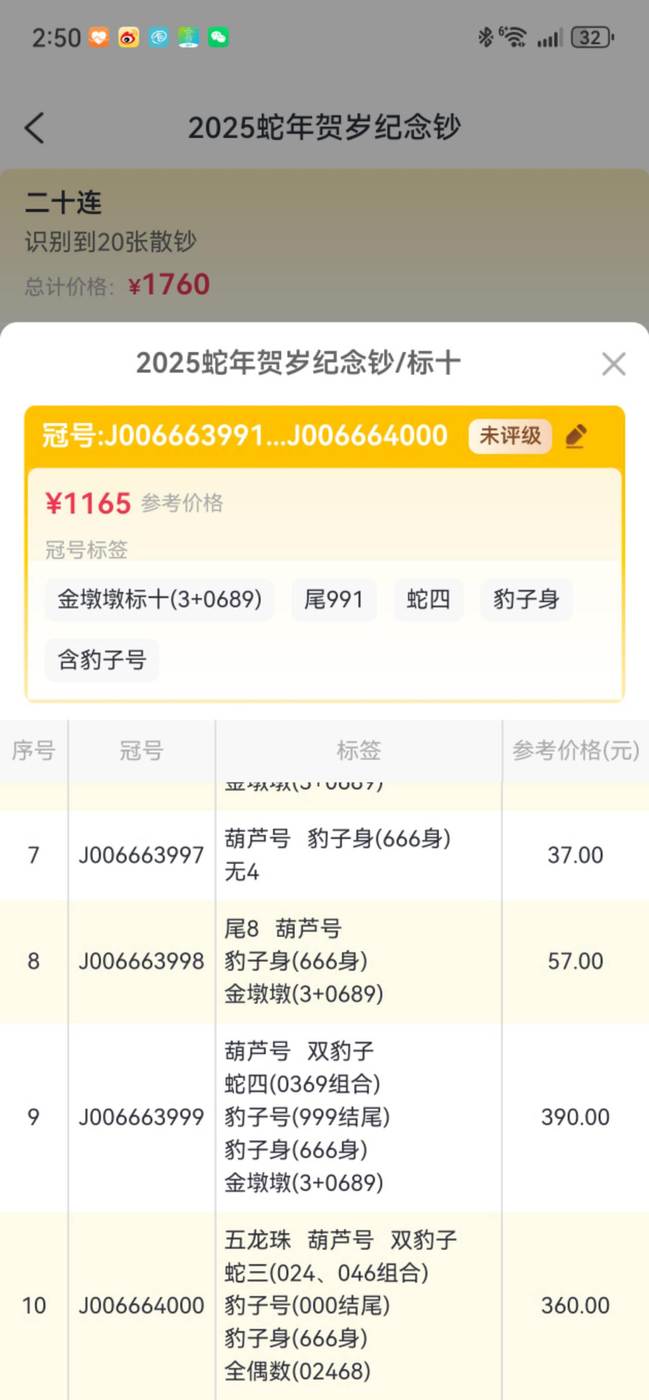Select the 豹子身 tag chip
The width and height of the screenshot is (649, 1400).
527,600
